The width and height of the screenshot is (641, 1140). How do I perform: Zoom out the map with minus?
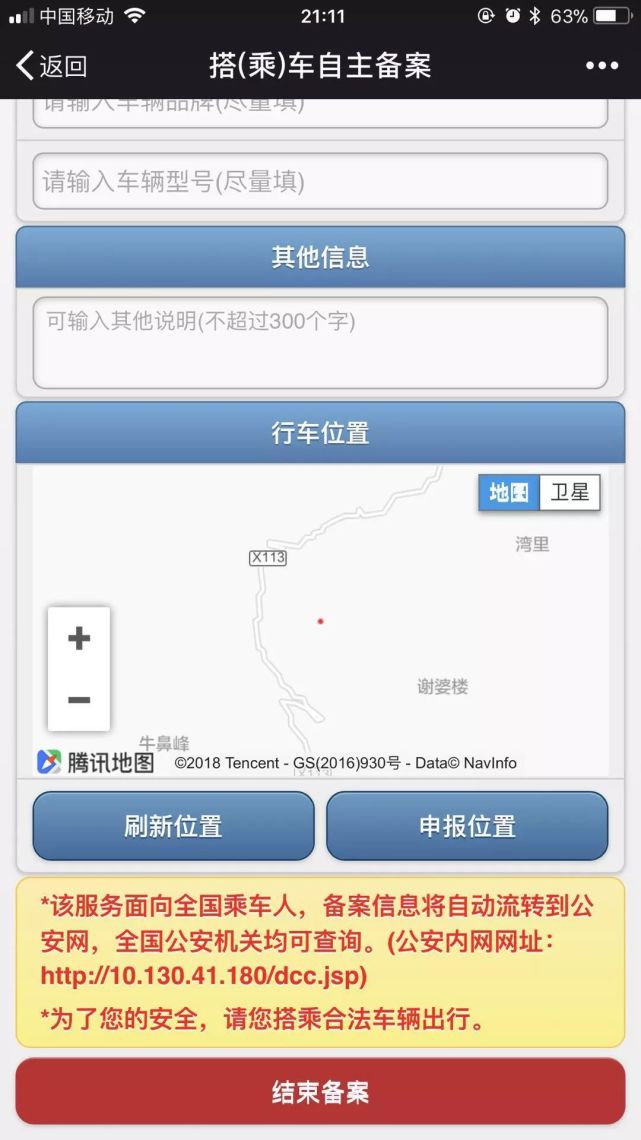[x=79, y=700]
